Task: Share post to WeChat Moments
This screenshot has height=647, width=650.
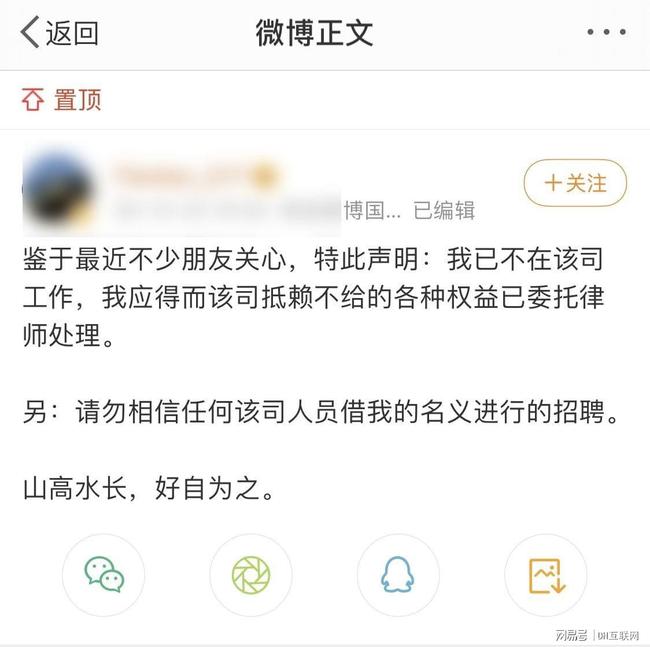Action: pyautogui.click(x=250, y=575)
